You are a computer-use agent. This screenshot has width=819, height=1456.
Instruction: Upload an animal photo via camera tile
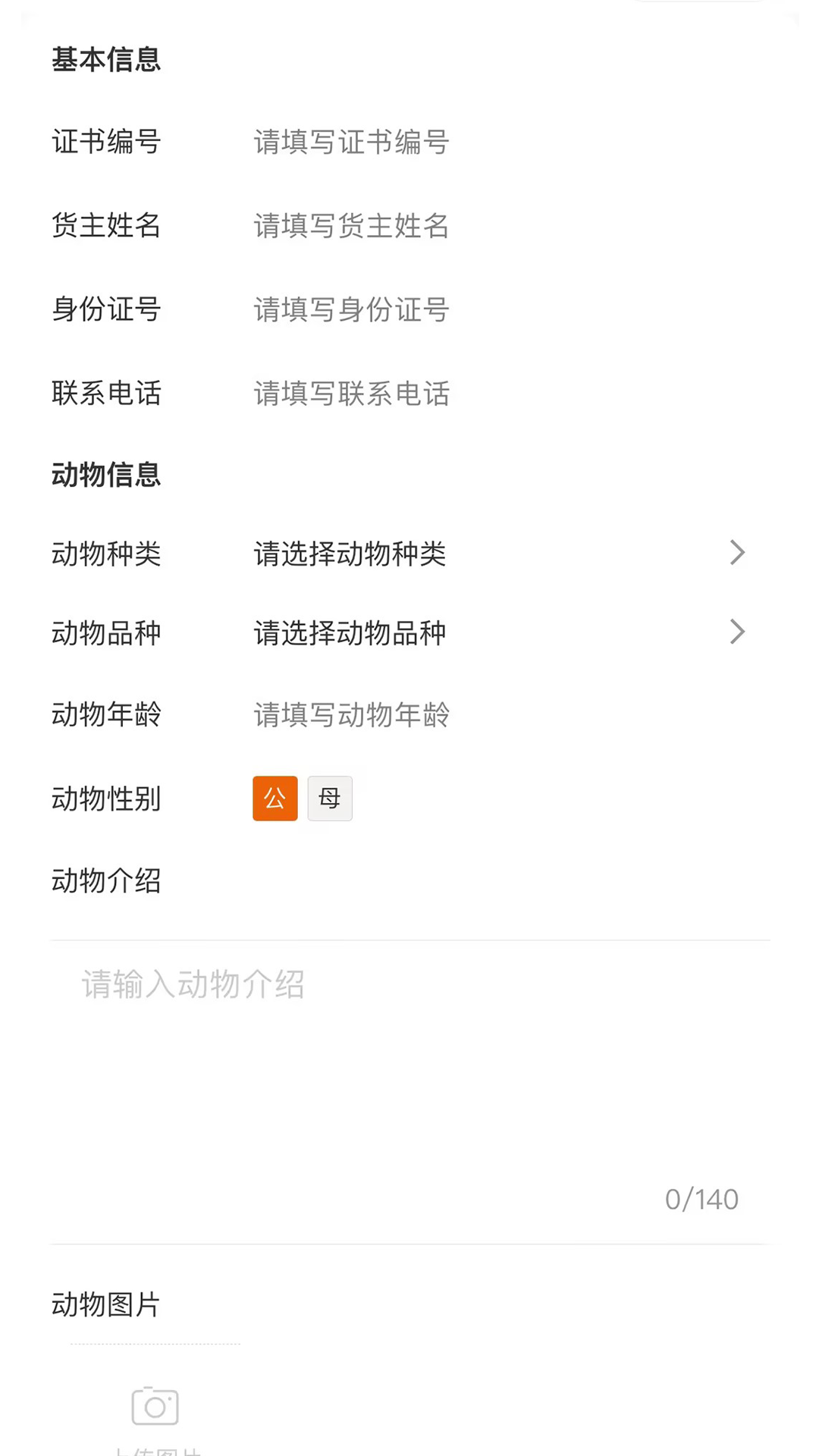coord(155,1407)
